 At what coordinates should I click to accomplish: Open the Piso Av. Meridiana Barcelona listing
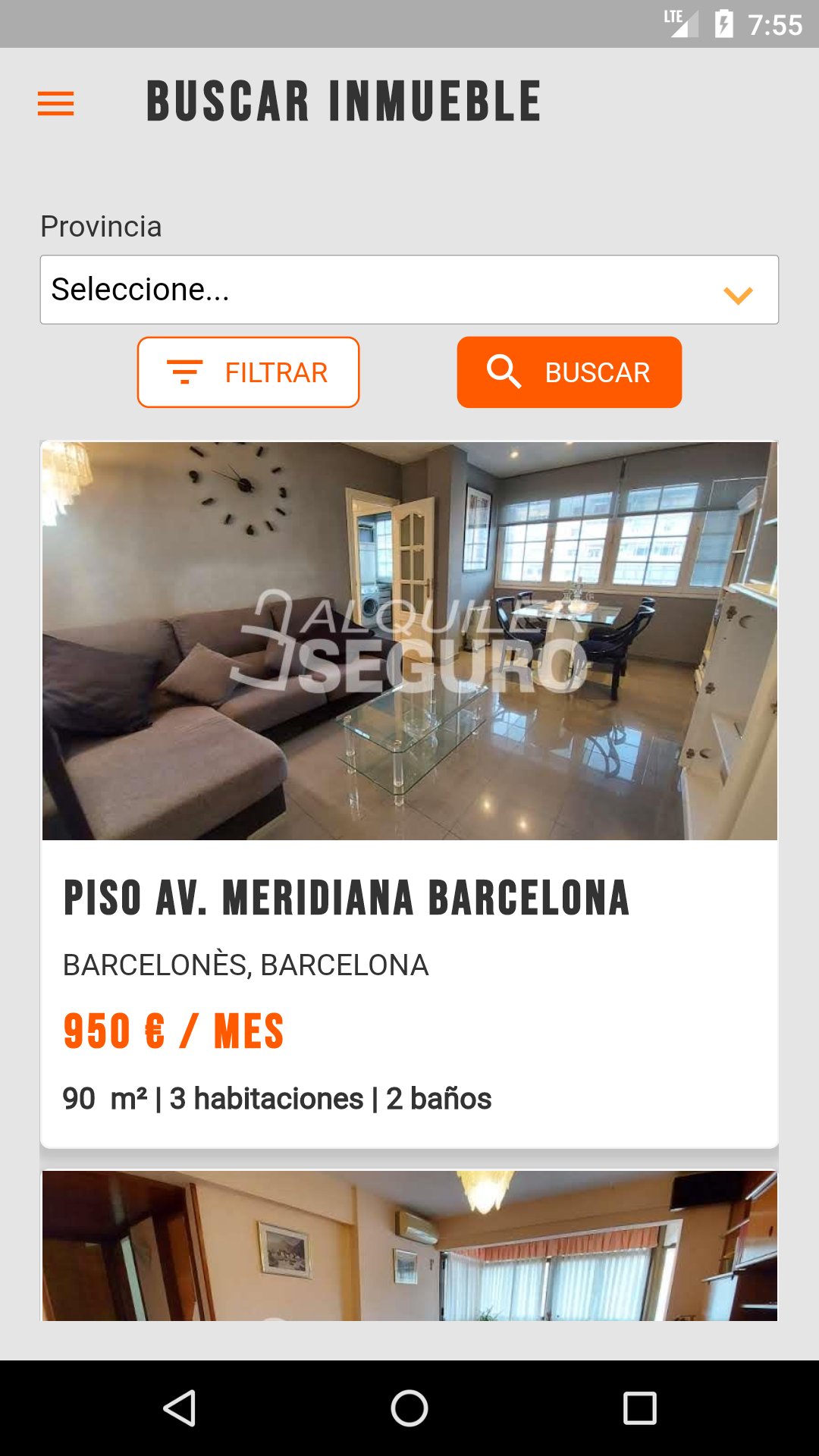tap(409, 794)
